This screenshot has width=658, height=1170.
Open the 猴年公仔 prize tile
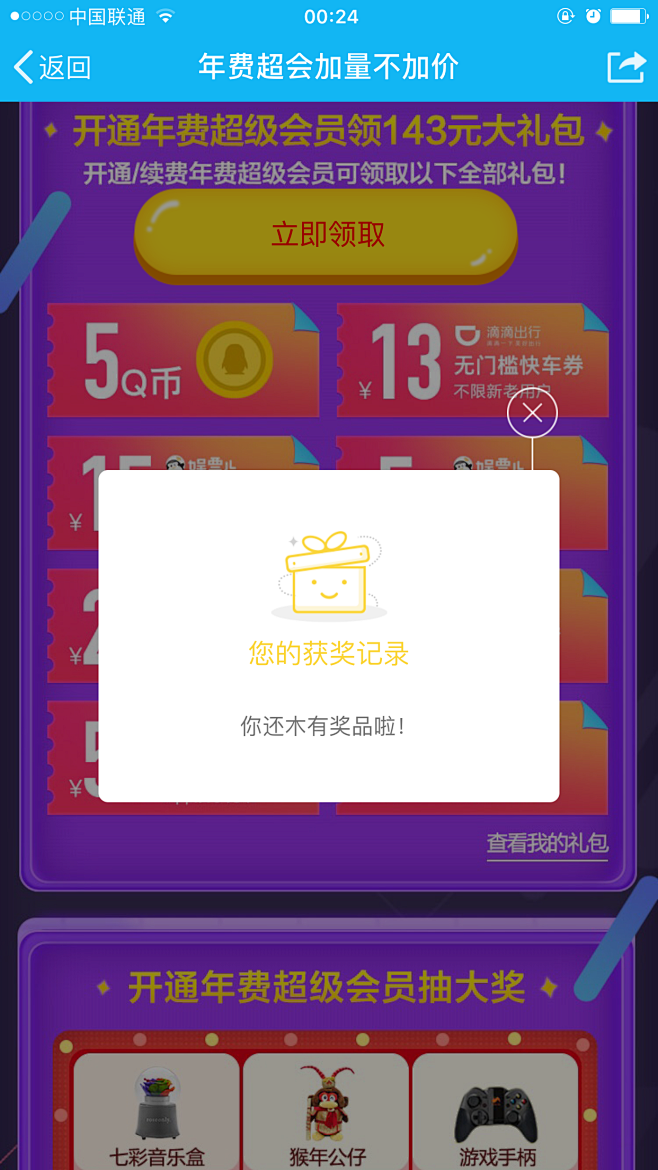tap(327, 1112)
